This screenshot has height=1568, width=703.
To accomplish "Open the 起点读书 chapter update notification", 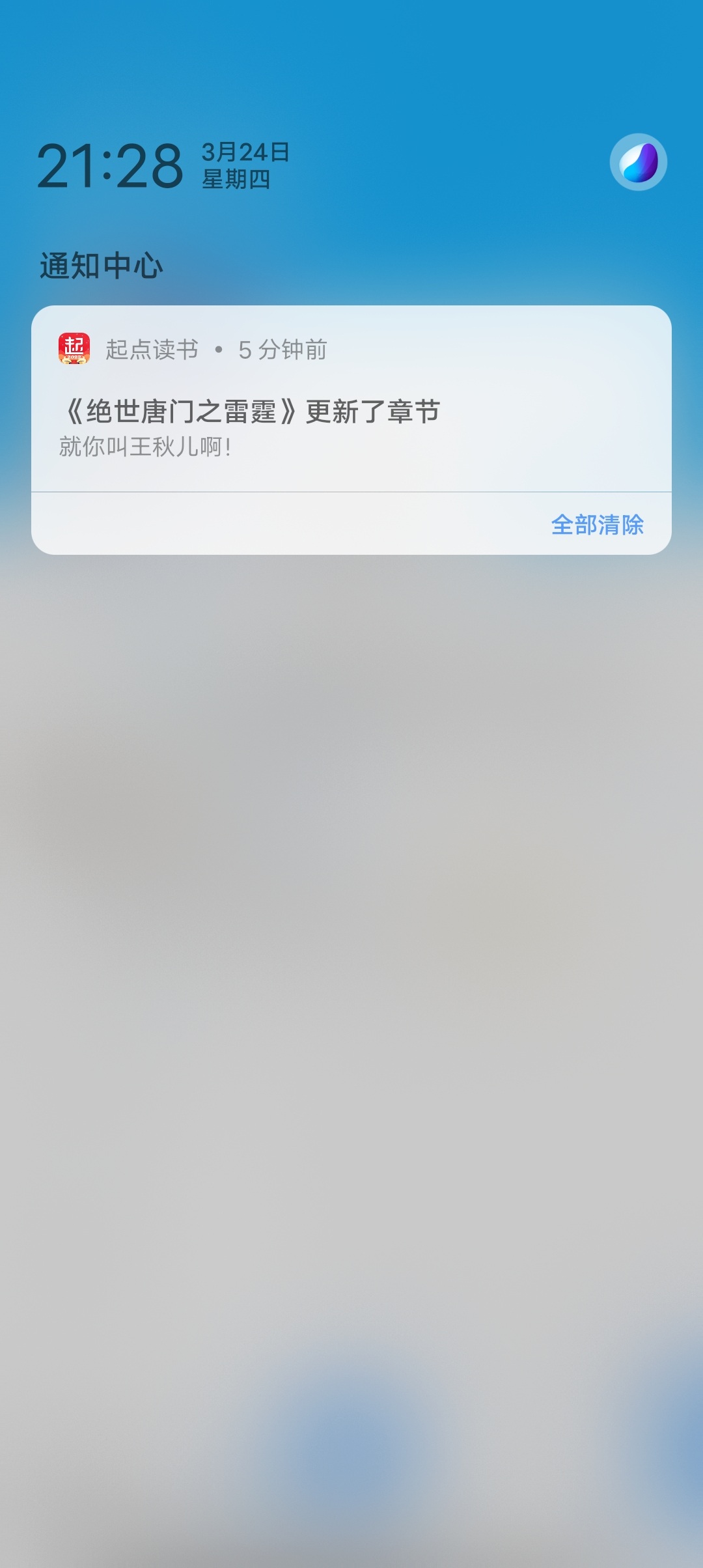I will tap(350, 413).
